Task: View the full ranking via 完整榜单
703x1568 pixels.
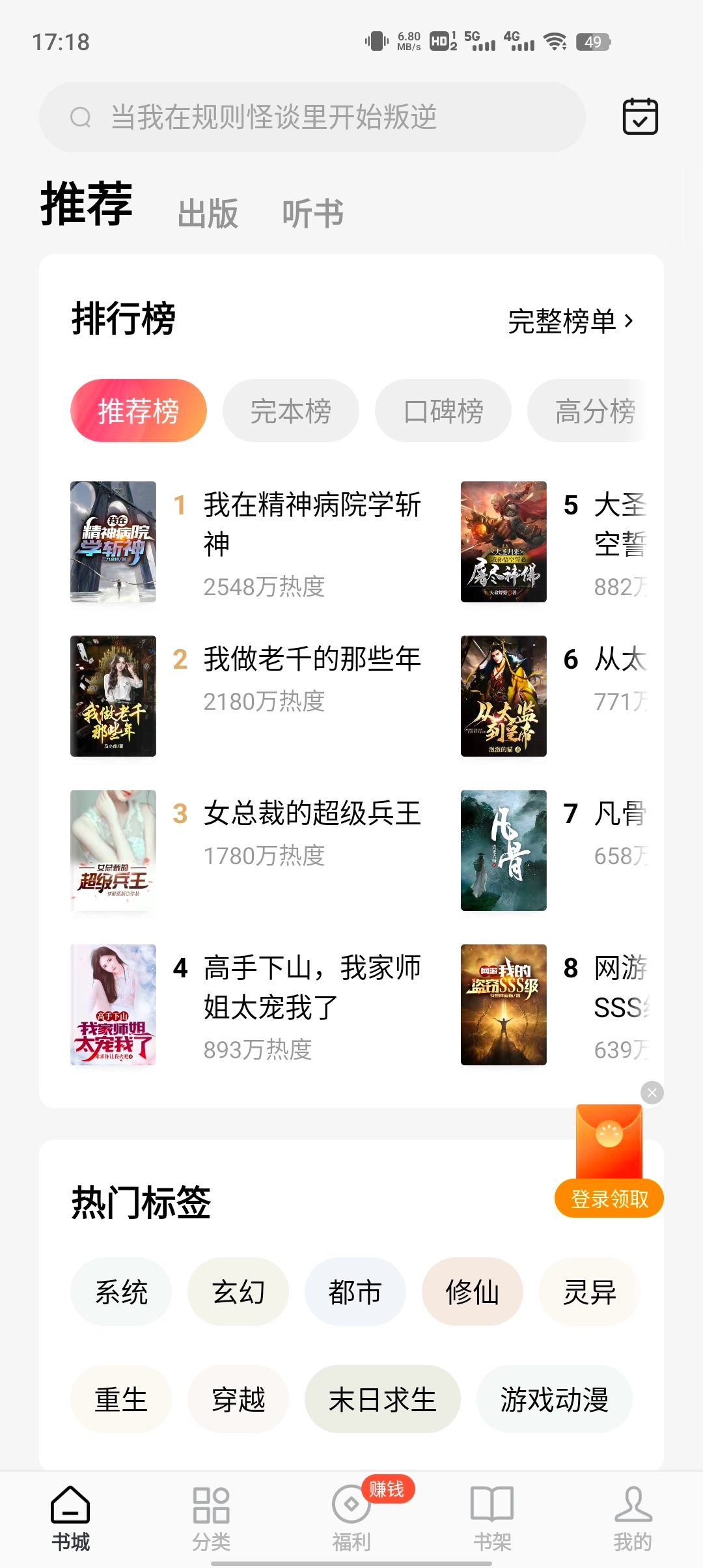Action: tap(570, 321)
